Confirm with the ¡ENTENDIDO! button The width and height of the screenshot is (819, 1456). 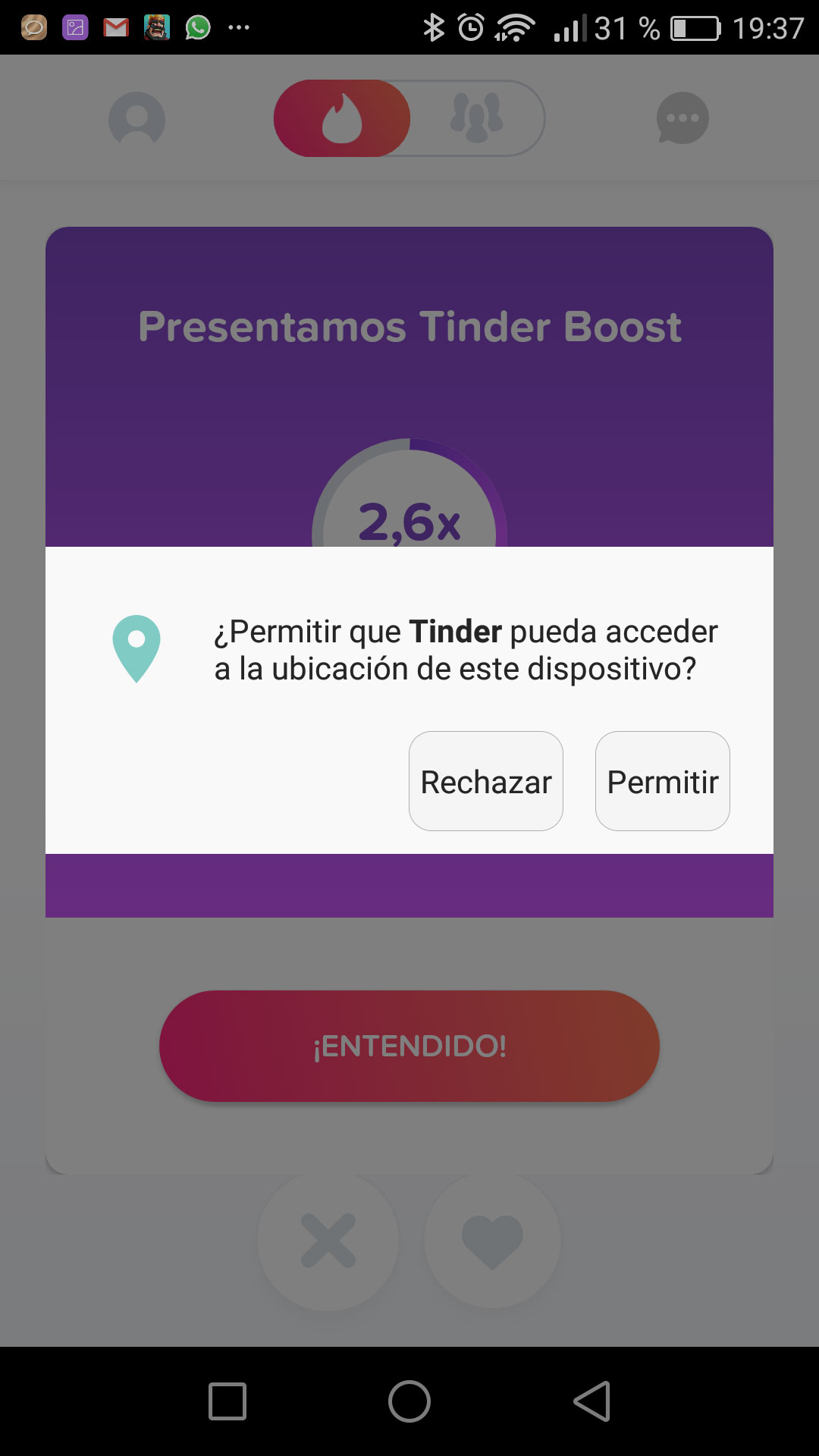(409, 1046)
